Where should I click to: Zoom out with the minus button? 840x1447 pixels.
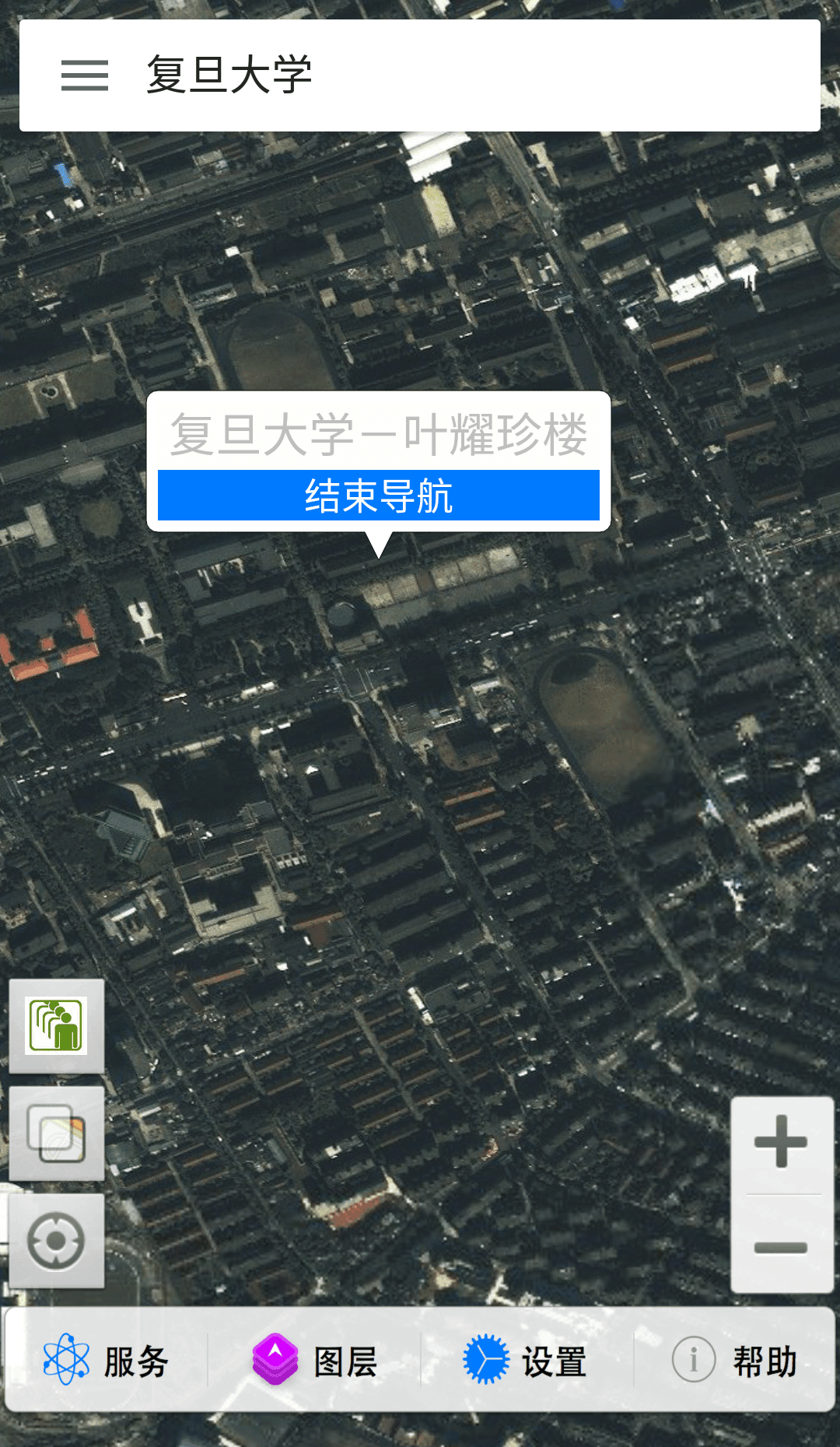pos(781,1248)
